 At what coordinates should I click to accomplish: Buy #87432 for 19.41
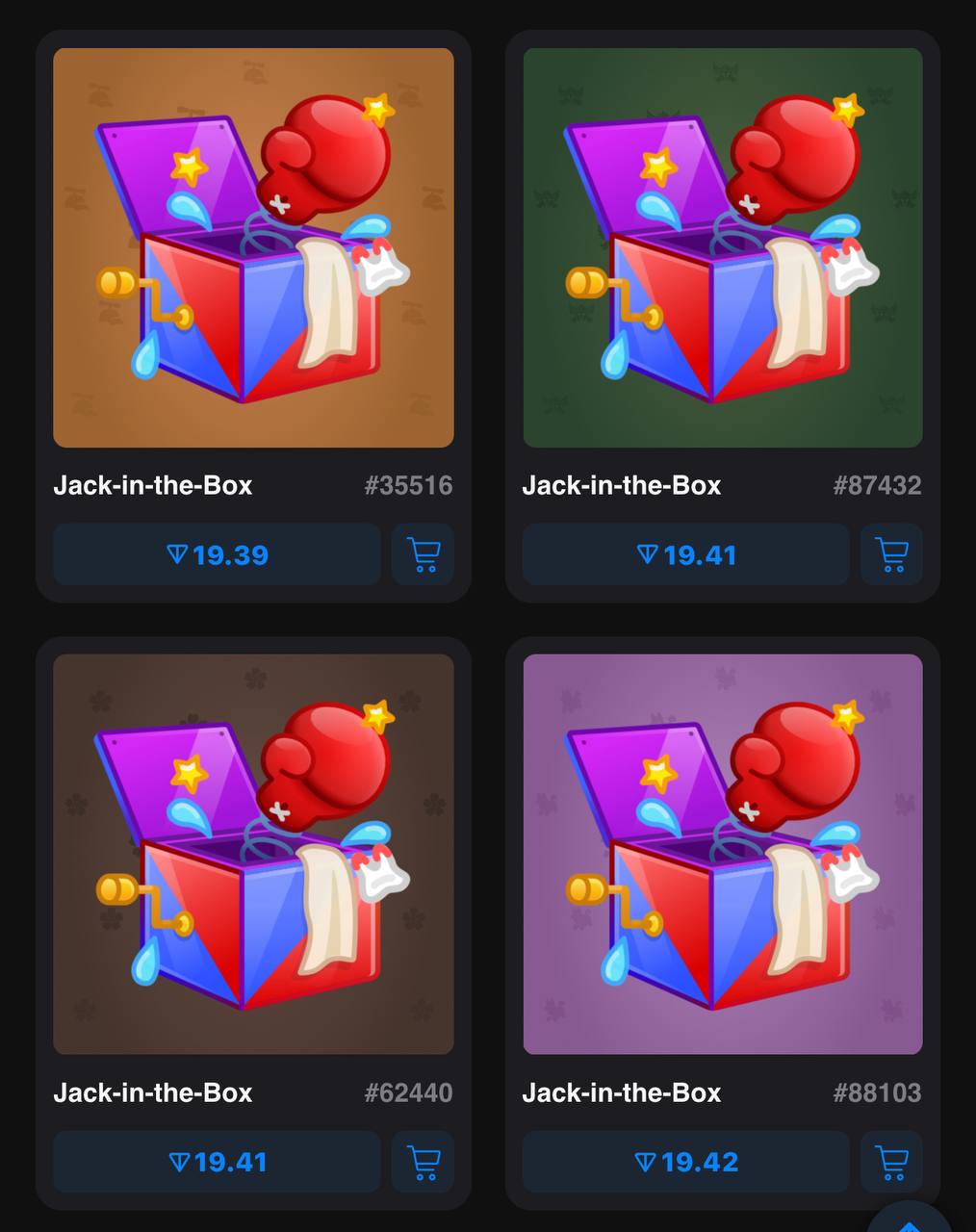tap(686, 554)
